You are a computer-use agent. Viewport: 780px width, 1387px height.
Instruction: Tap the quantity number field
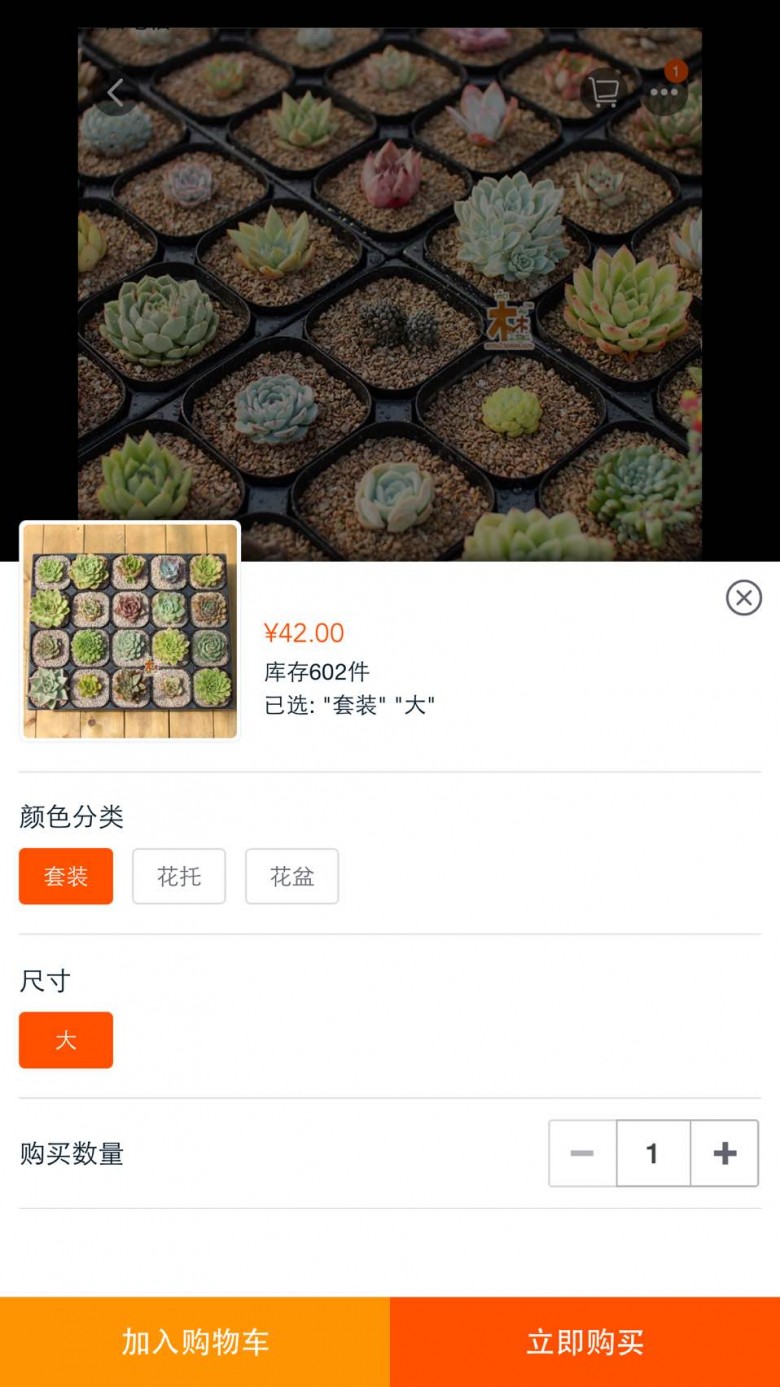(x=653, y=1154)
